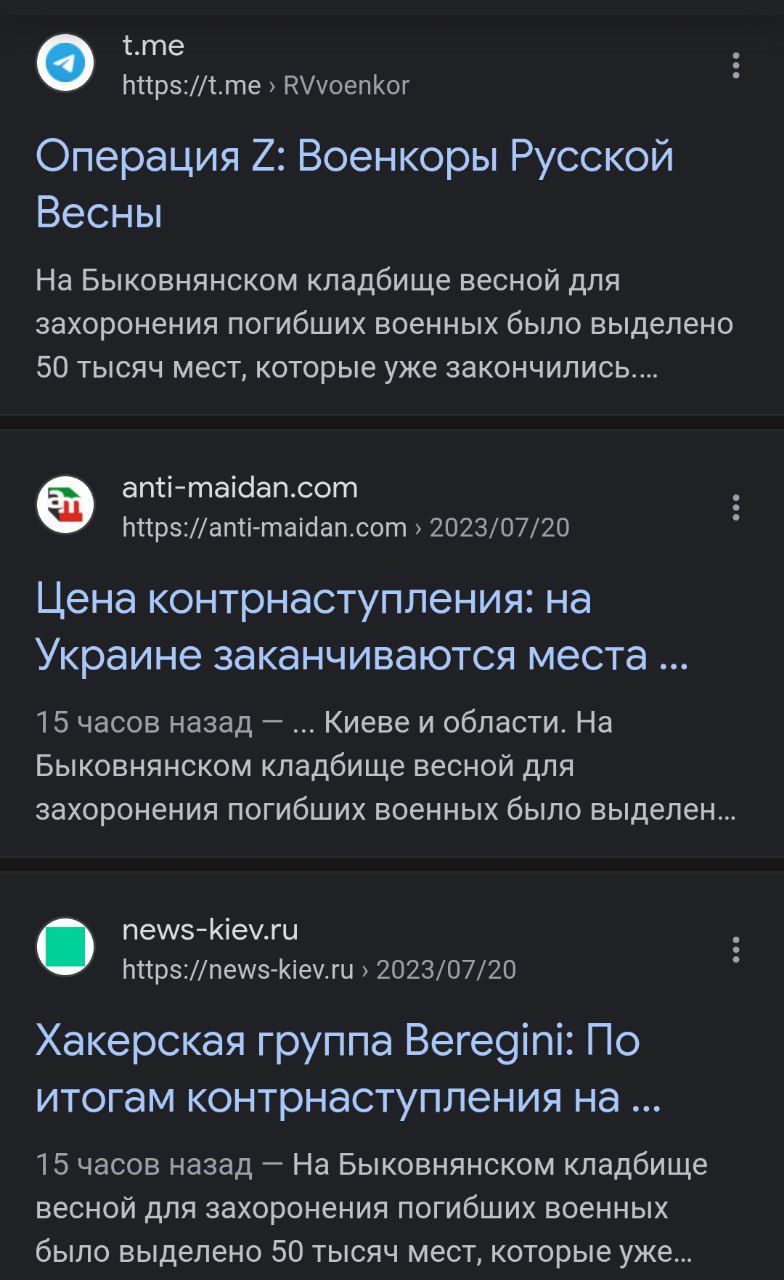Open overflow menu for the news-kiev.ru result
Screen dimensions: 784x1280
pyautogui.click(x=736, y=949)
